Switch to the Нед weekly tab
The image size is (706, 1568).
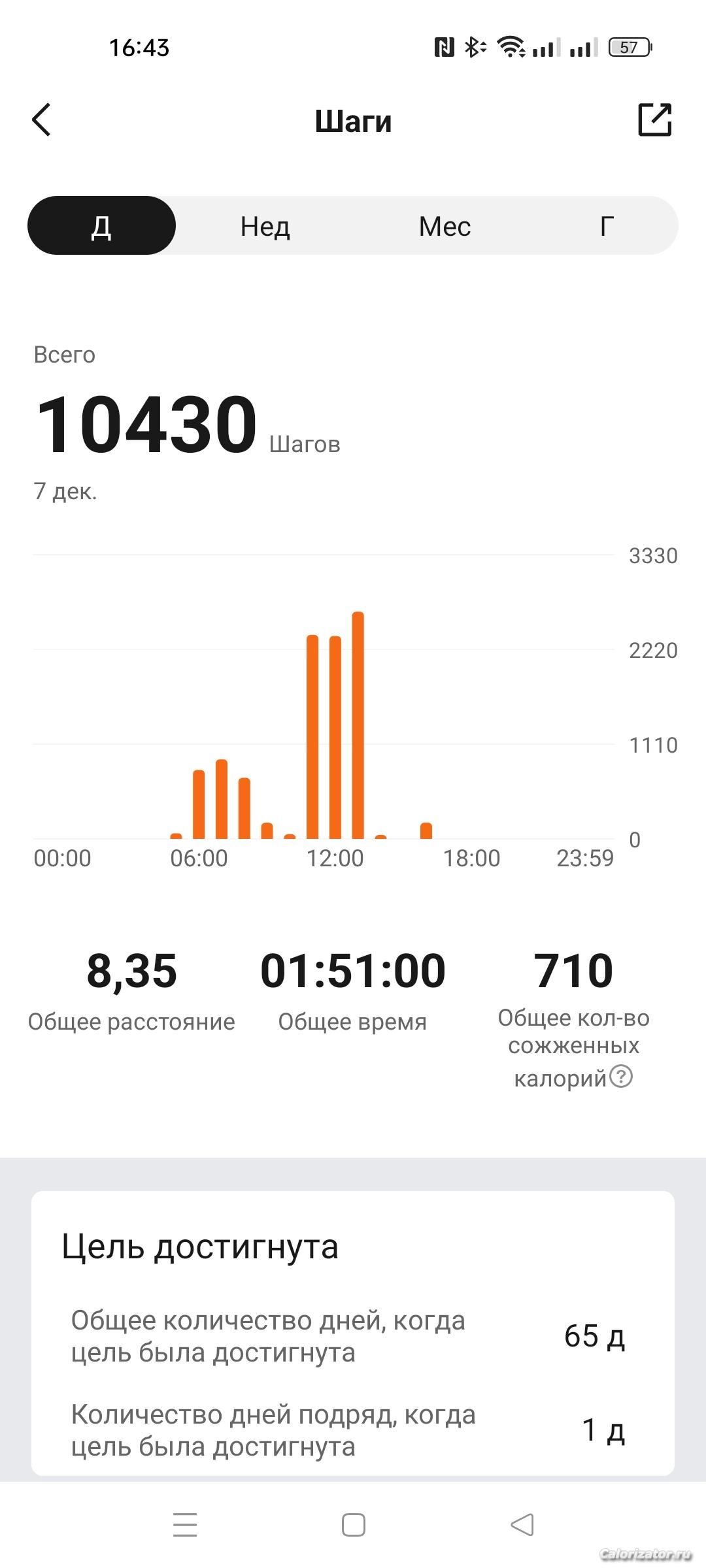tap(265, 226)
